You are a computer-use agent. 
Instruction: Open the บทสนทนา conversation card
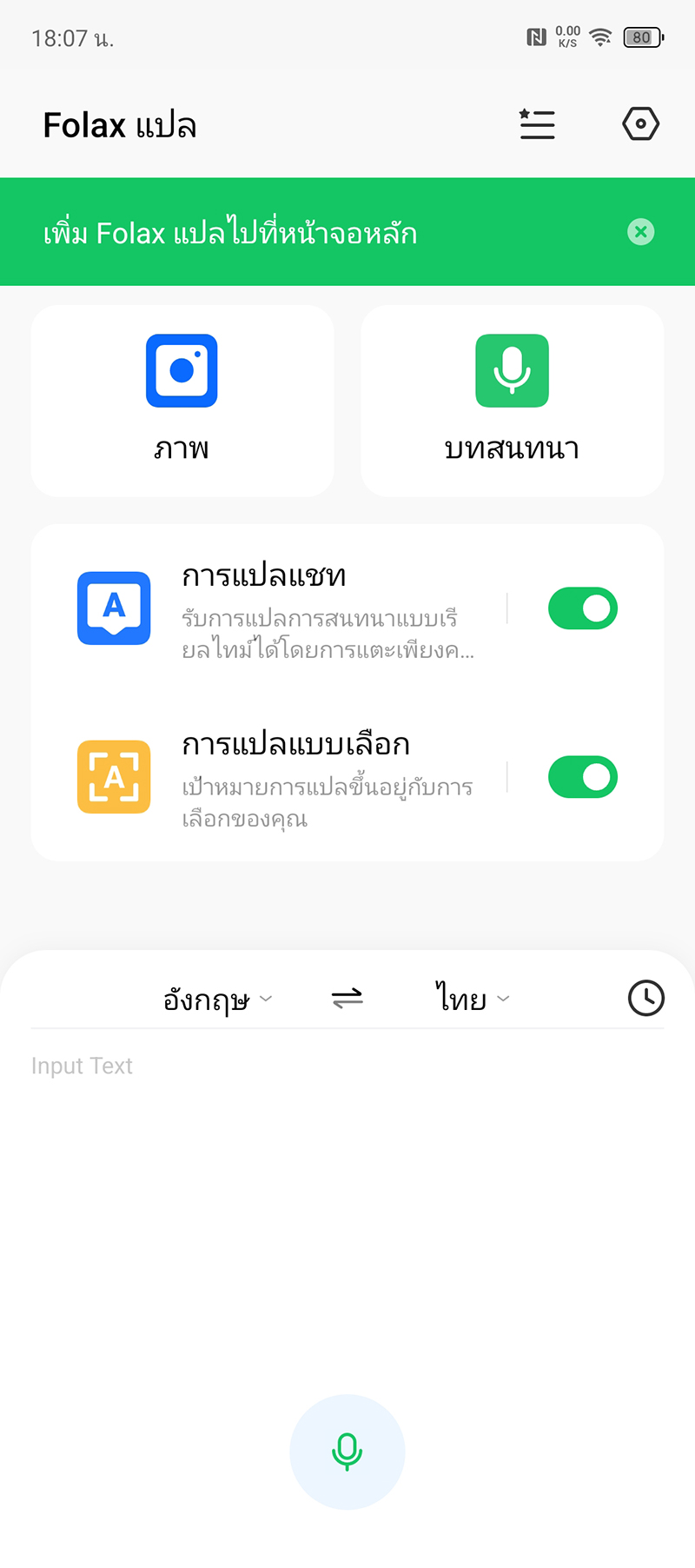point(513,401)
